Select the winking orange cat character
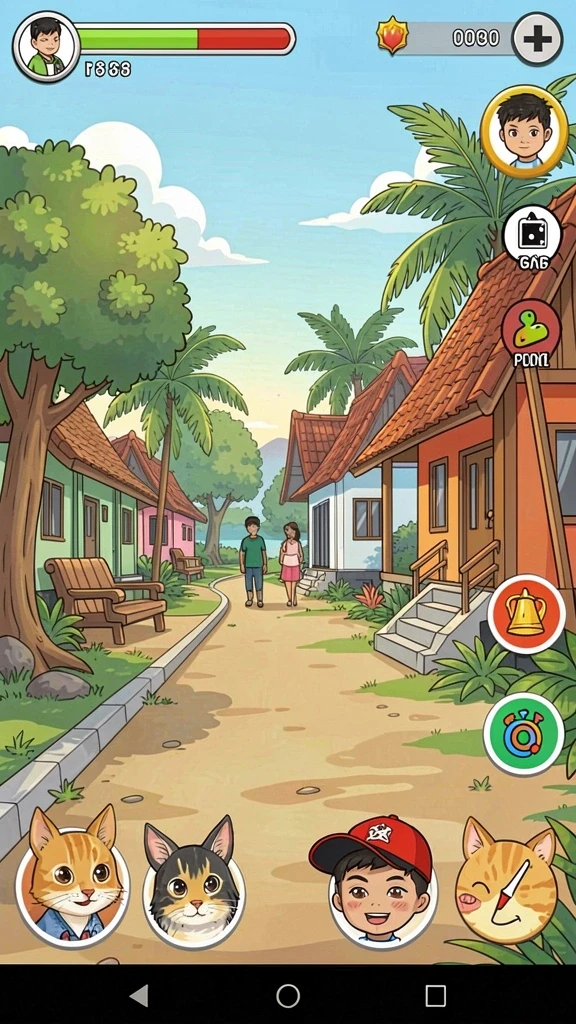Image resolution: width=576 pixels, height=1024 pixels. (x=505, y=882)
